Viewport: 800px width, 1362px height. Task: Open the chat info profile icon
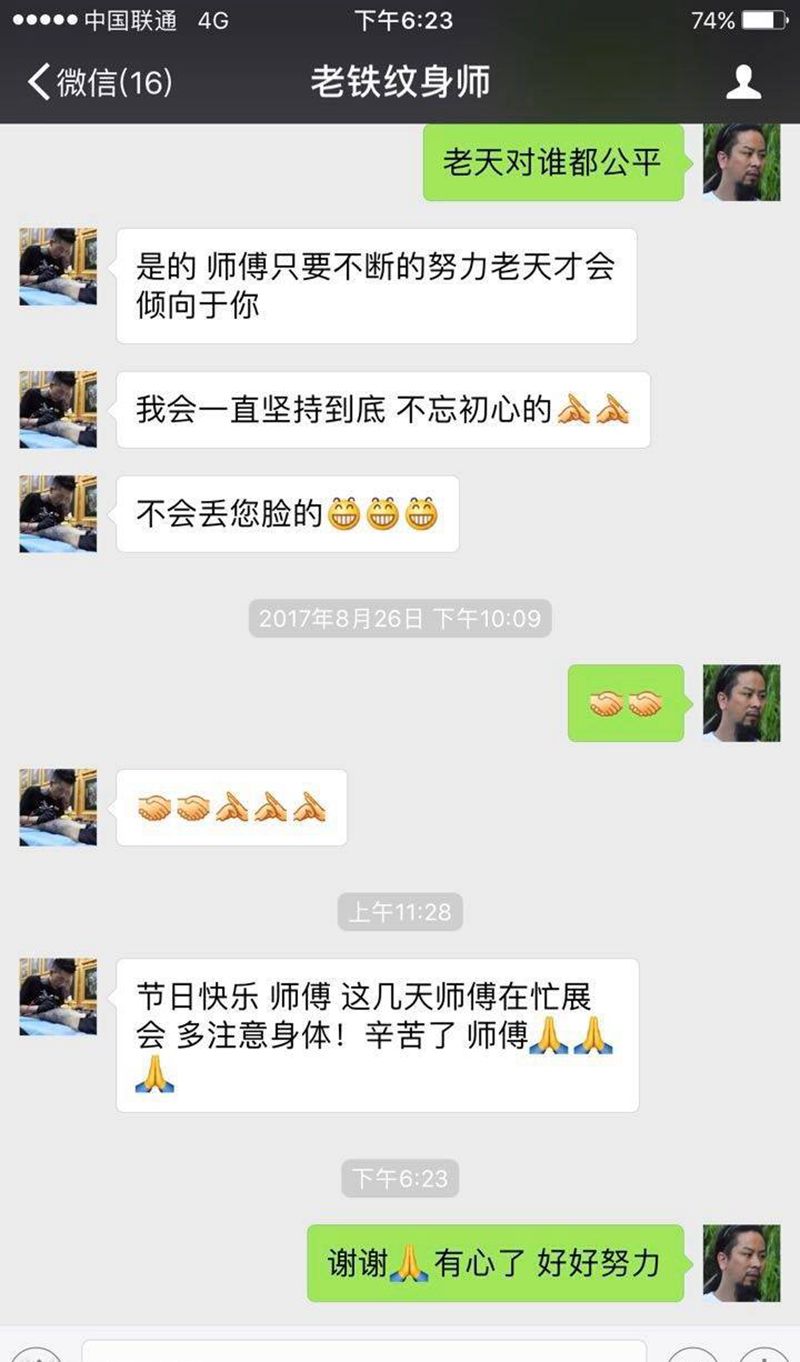[x=743, y=82]
